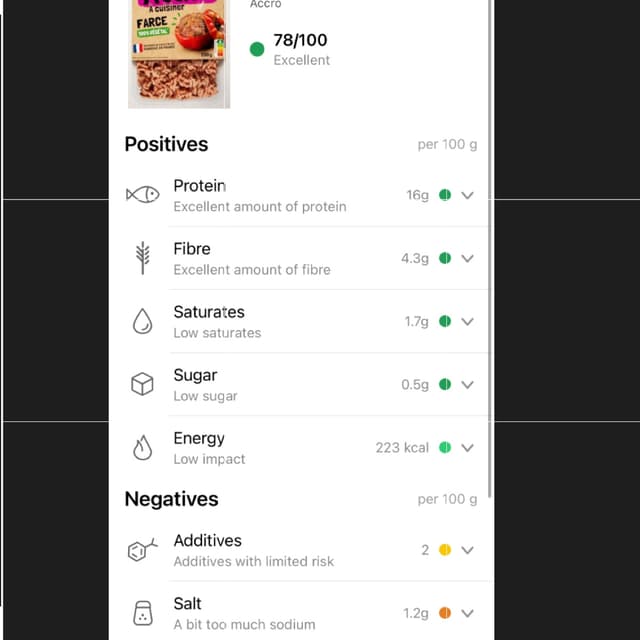Expand the Sugar row chevron

467,384
